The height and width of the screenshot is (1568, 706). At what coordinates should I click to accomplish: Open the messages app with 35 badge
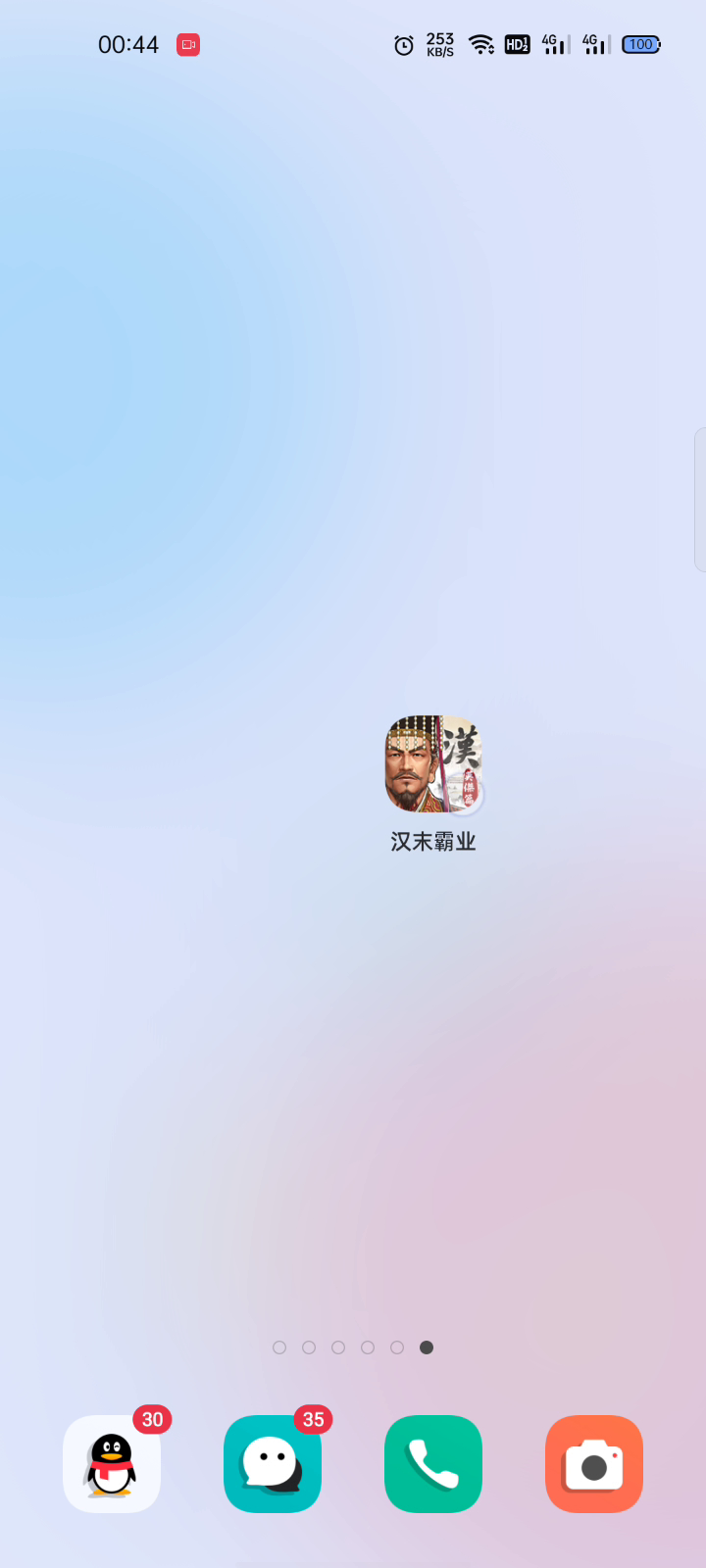click(273, 1464)
